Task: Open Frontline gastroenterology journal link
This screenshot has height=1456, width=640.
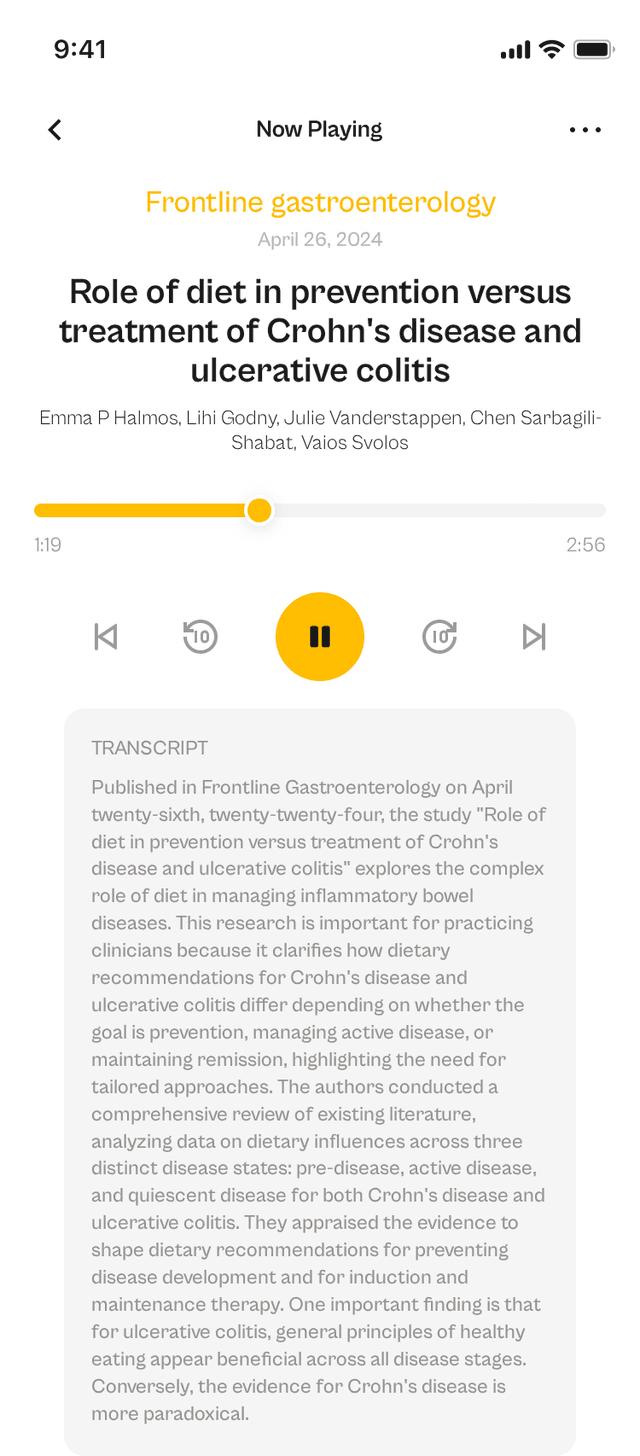Action: (320, 202)
